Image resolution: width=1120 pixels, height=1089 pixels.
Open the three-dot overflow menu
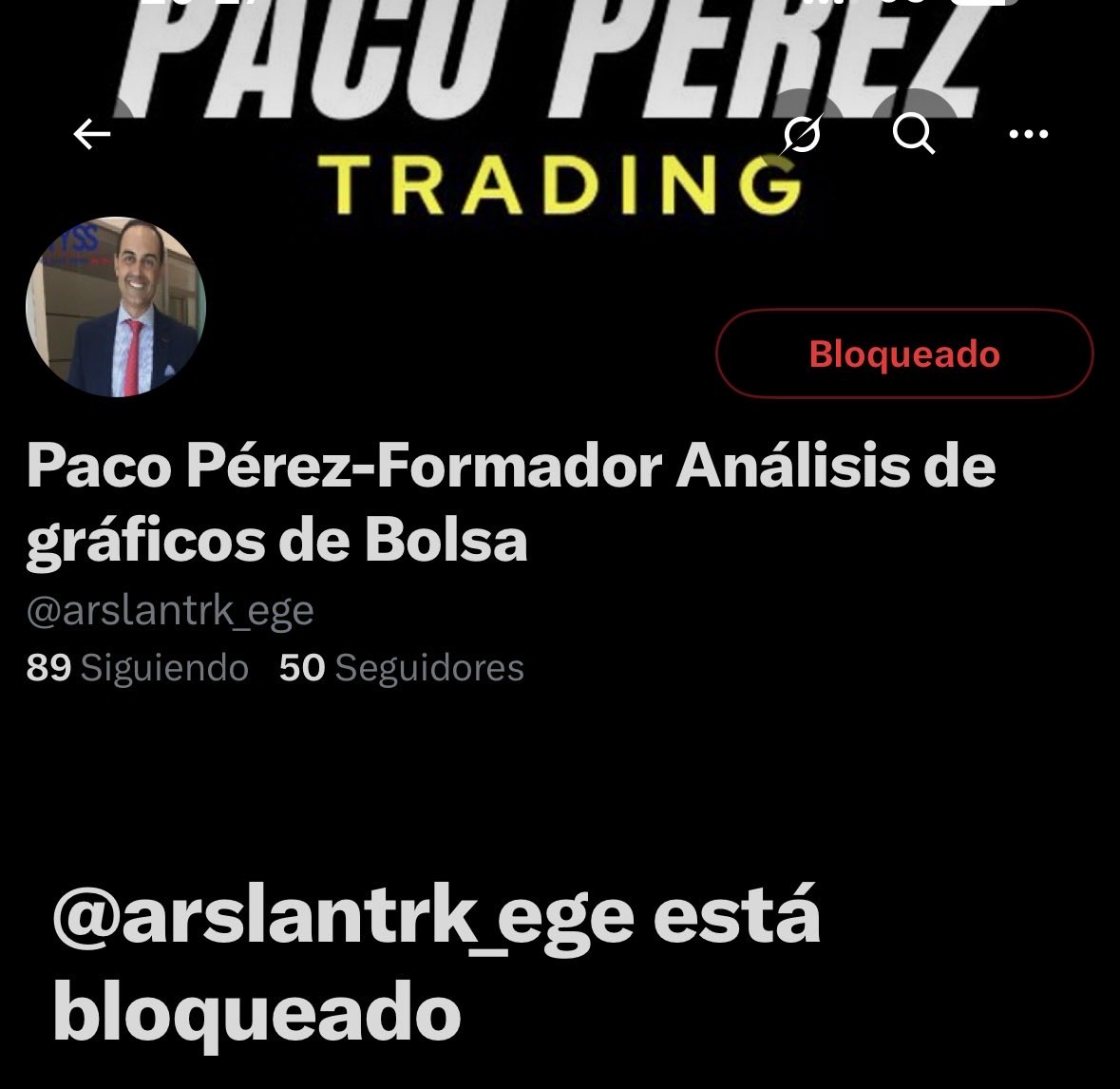pos(1028,134)
